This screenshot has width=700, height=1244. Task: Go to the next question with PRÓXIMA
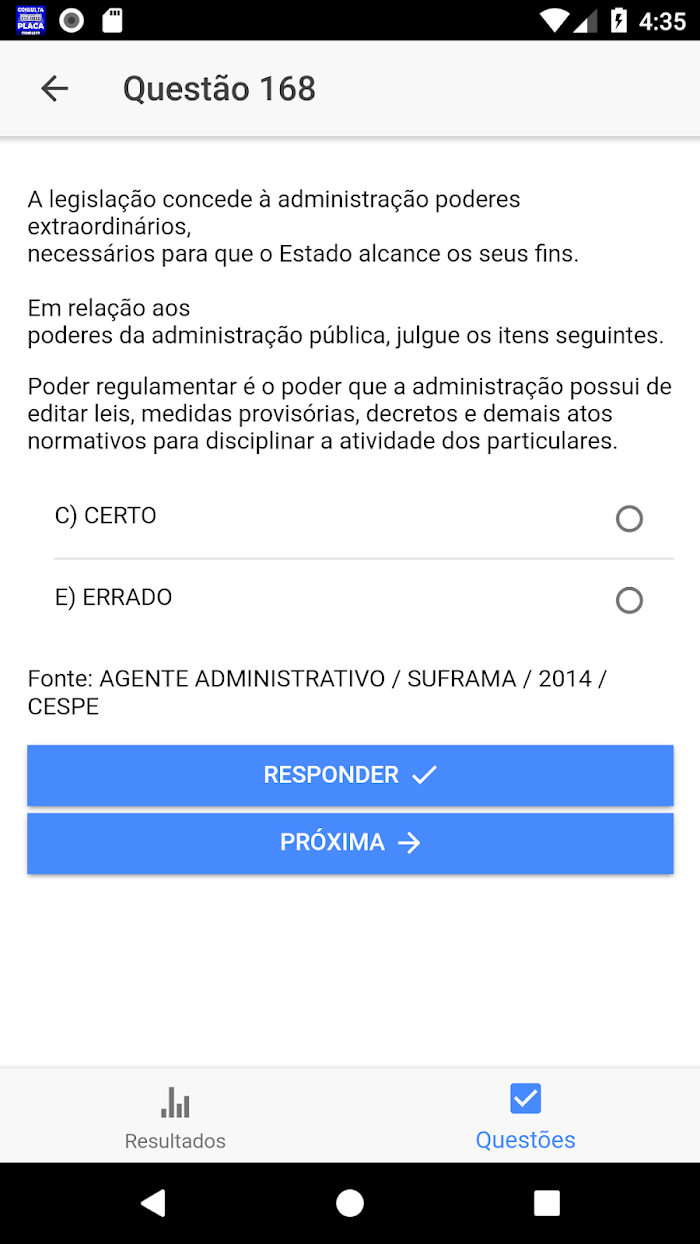(x=350, y=843)
